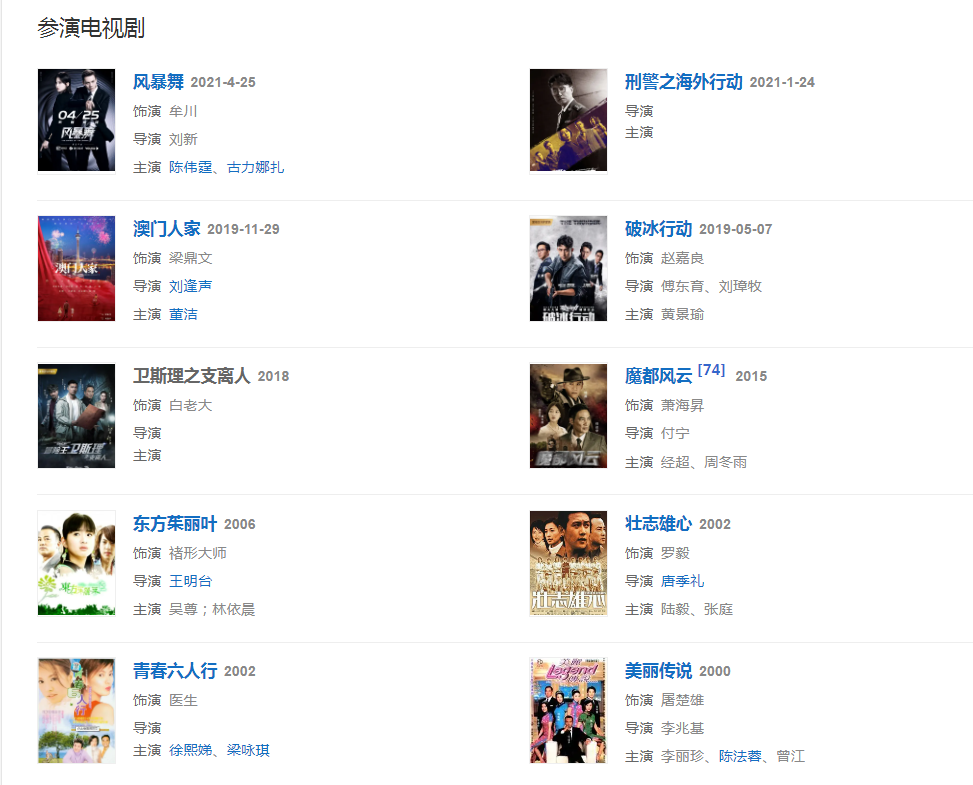973x785 pixels.
Task: Open actress link 徐熙娣
Action: click(190, 750)
